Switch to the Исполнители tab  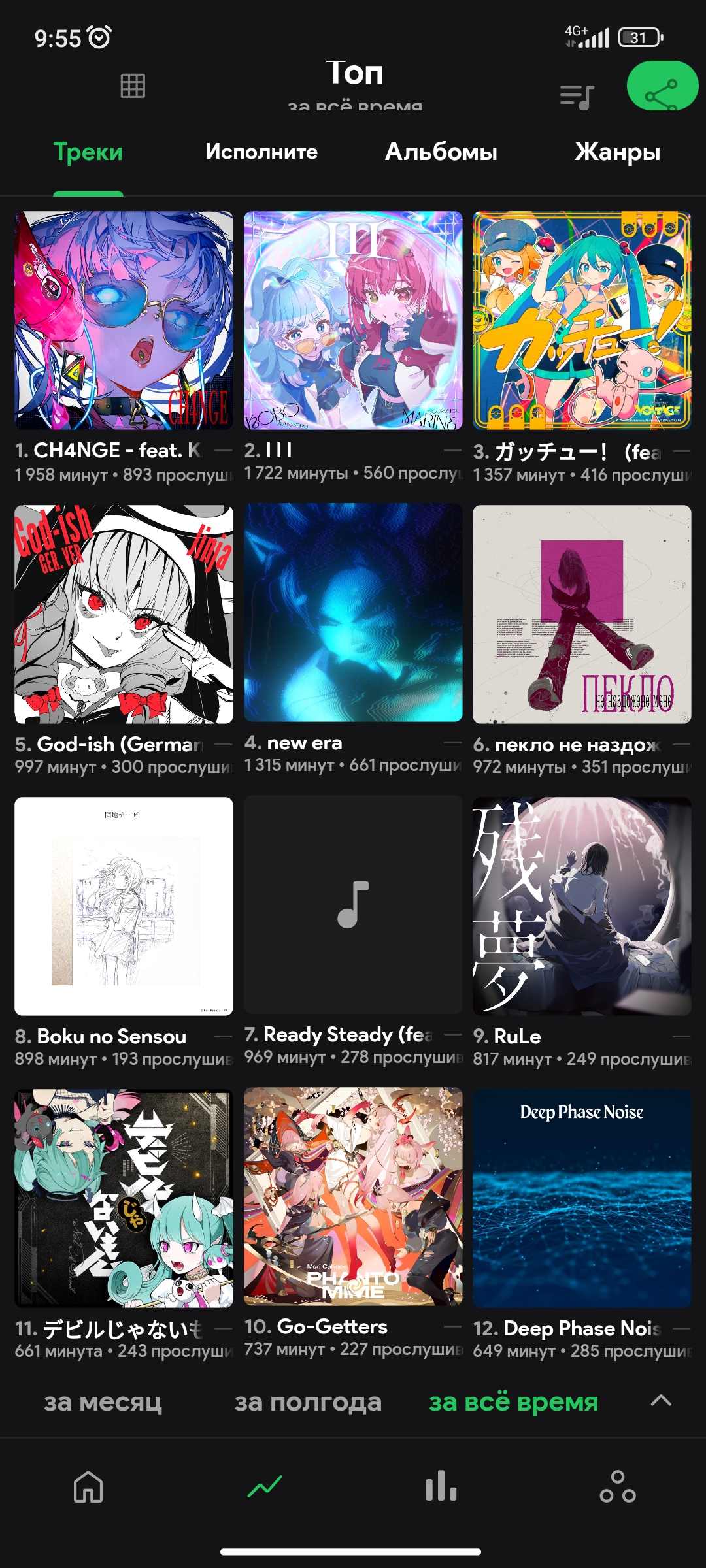(261, 152)
